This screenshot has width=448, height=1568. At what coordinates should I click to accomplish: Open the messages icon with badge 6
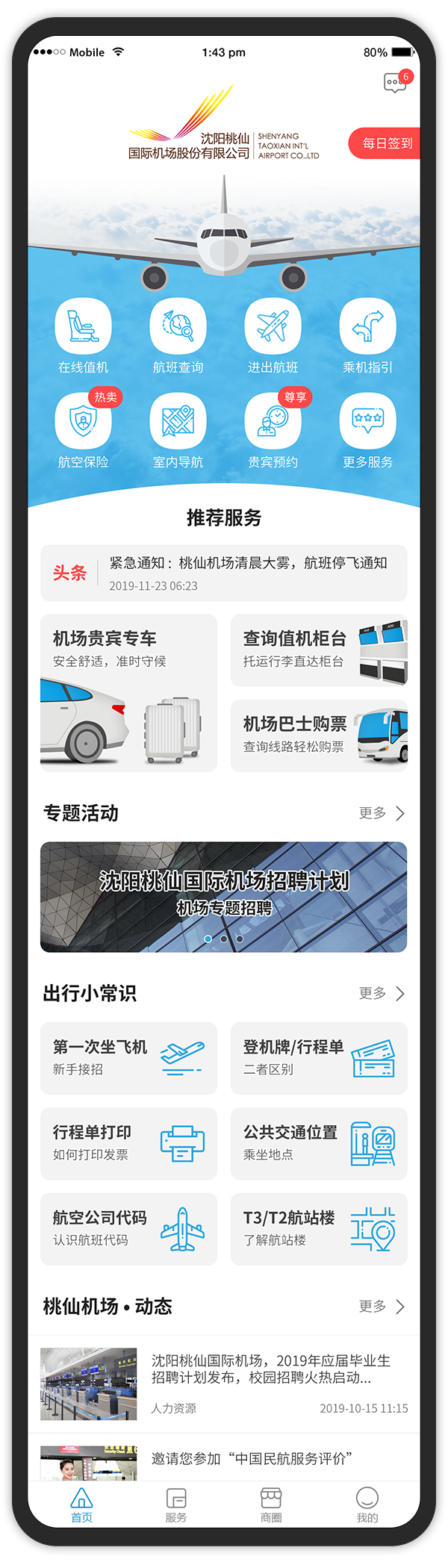[x=395, y=82]
